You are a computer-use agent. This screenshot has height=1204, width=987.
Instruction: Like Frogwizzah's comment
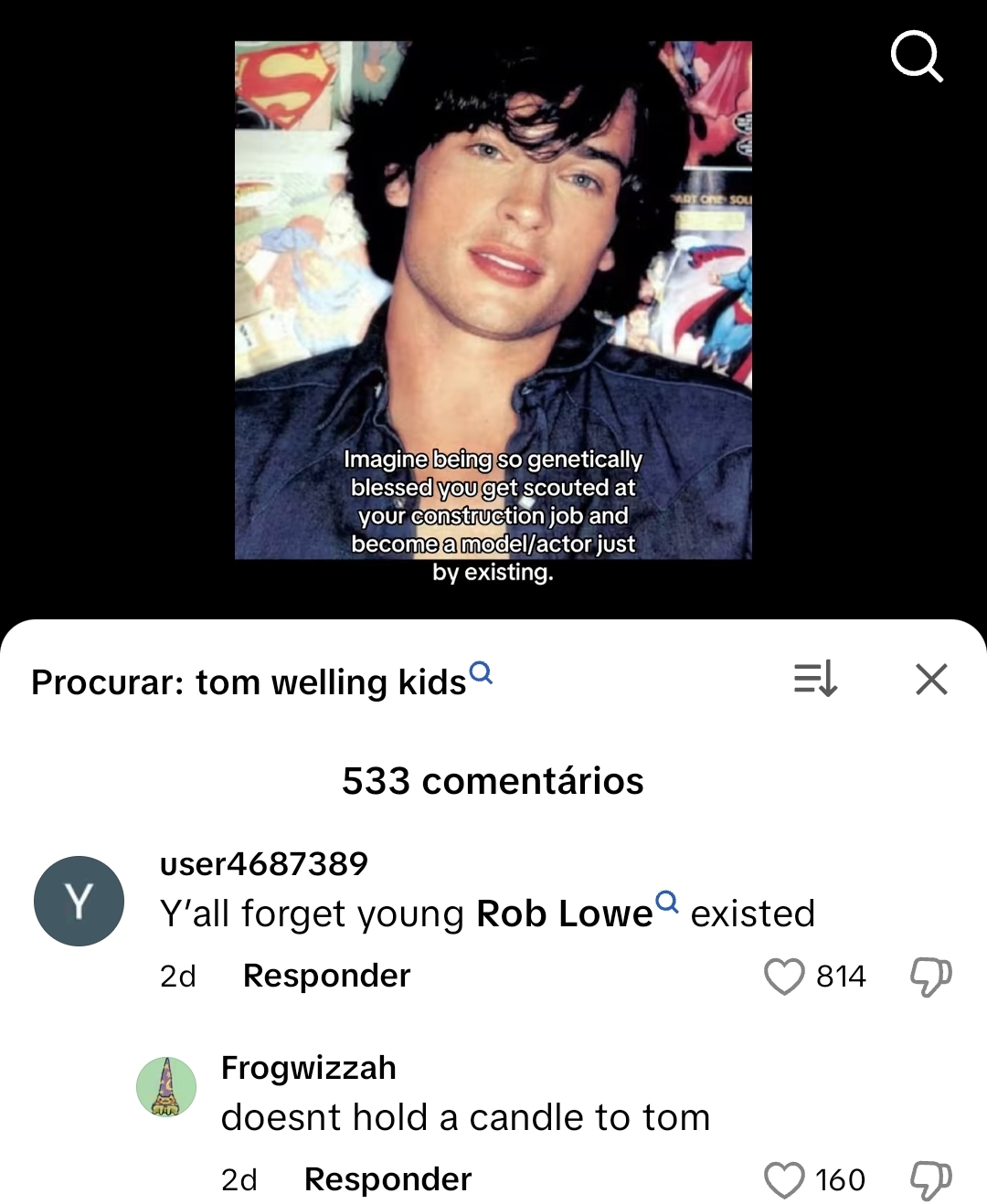pos(784,1180)
